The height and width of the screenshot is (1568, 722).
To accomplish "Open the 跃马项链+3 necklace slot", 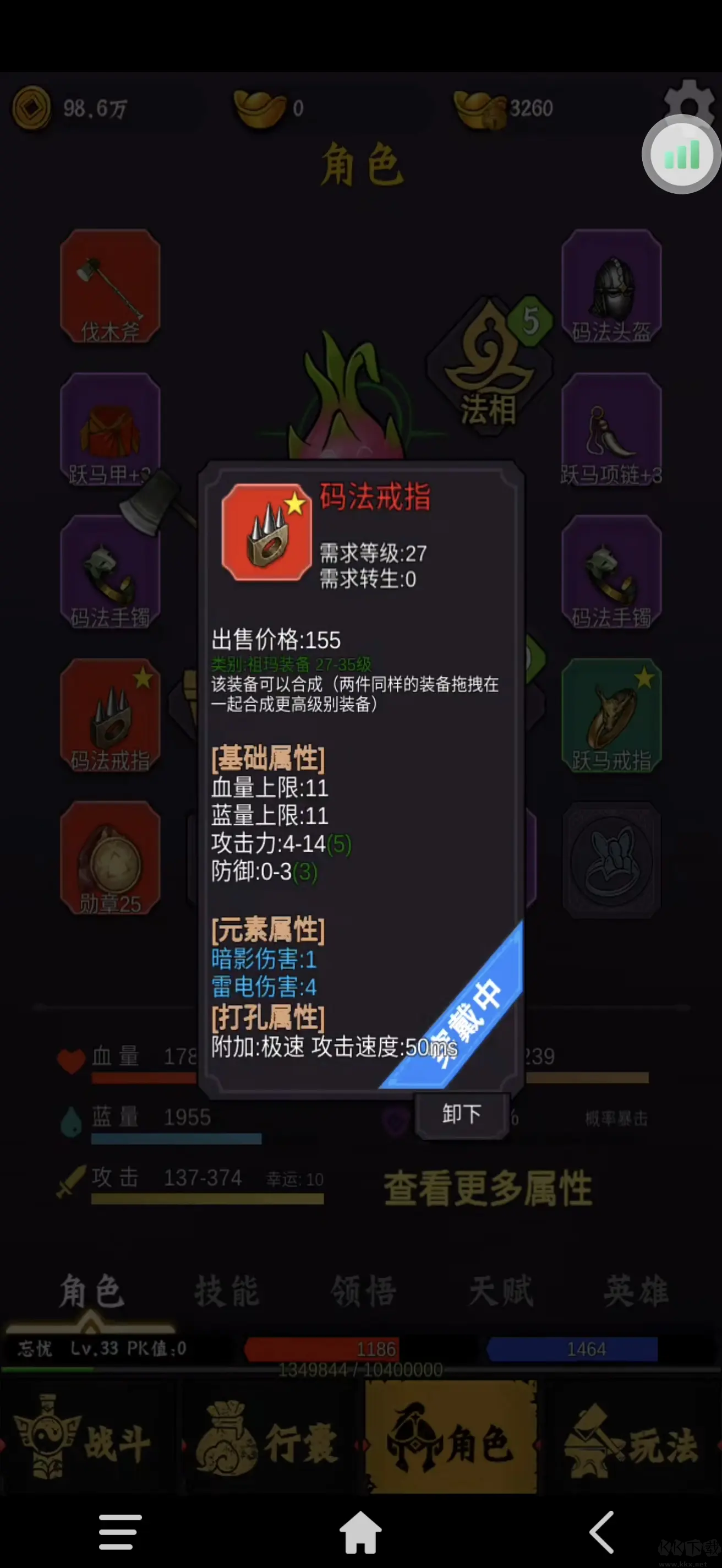I will coord(611,429).
